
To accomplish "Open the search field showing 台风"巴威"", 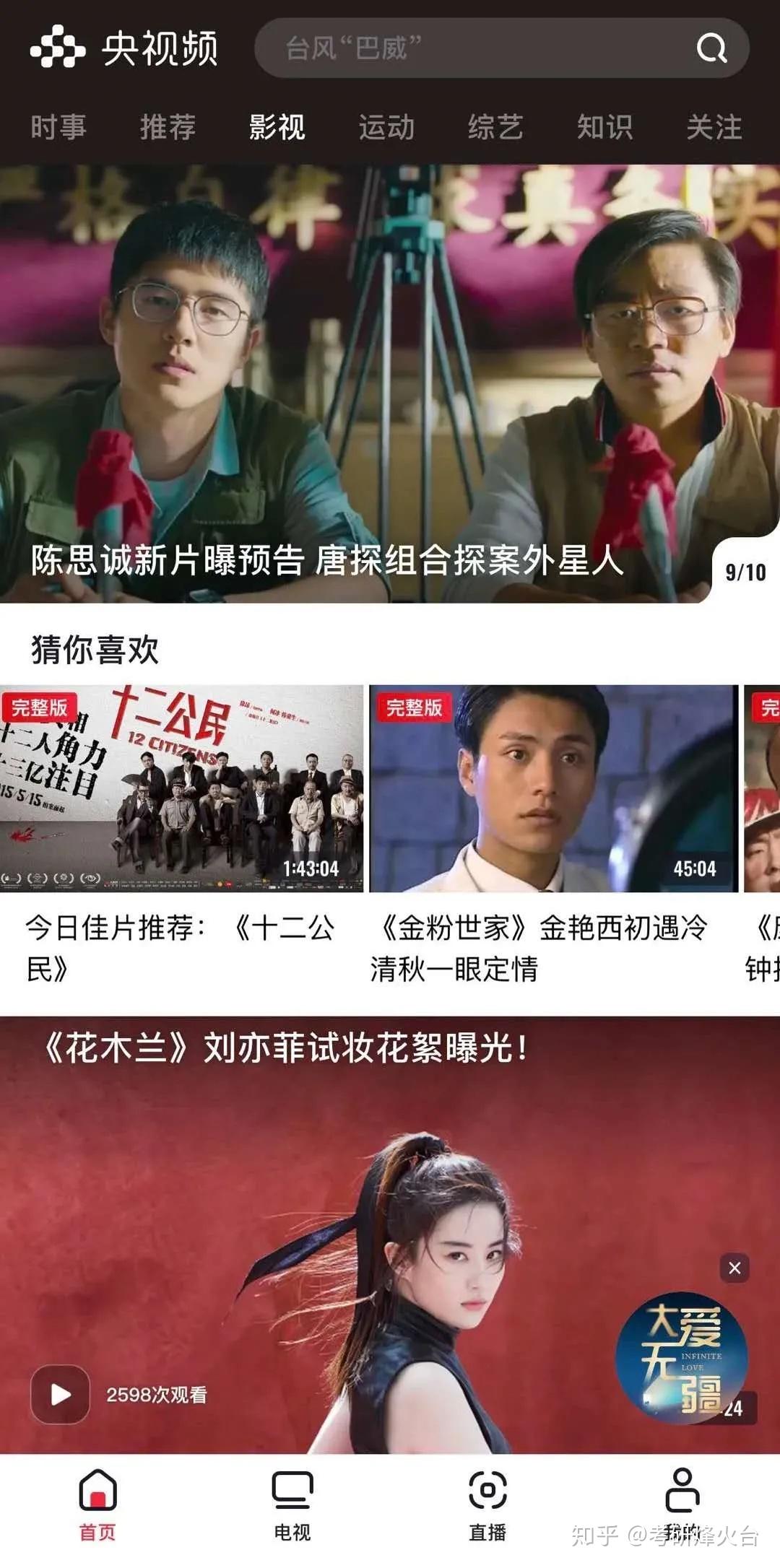I will click(x=501, y=48).
